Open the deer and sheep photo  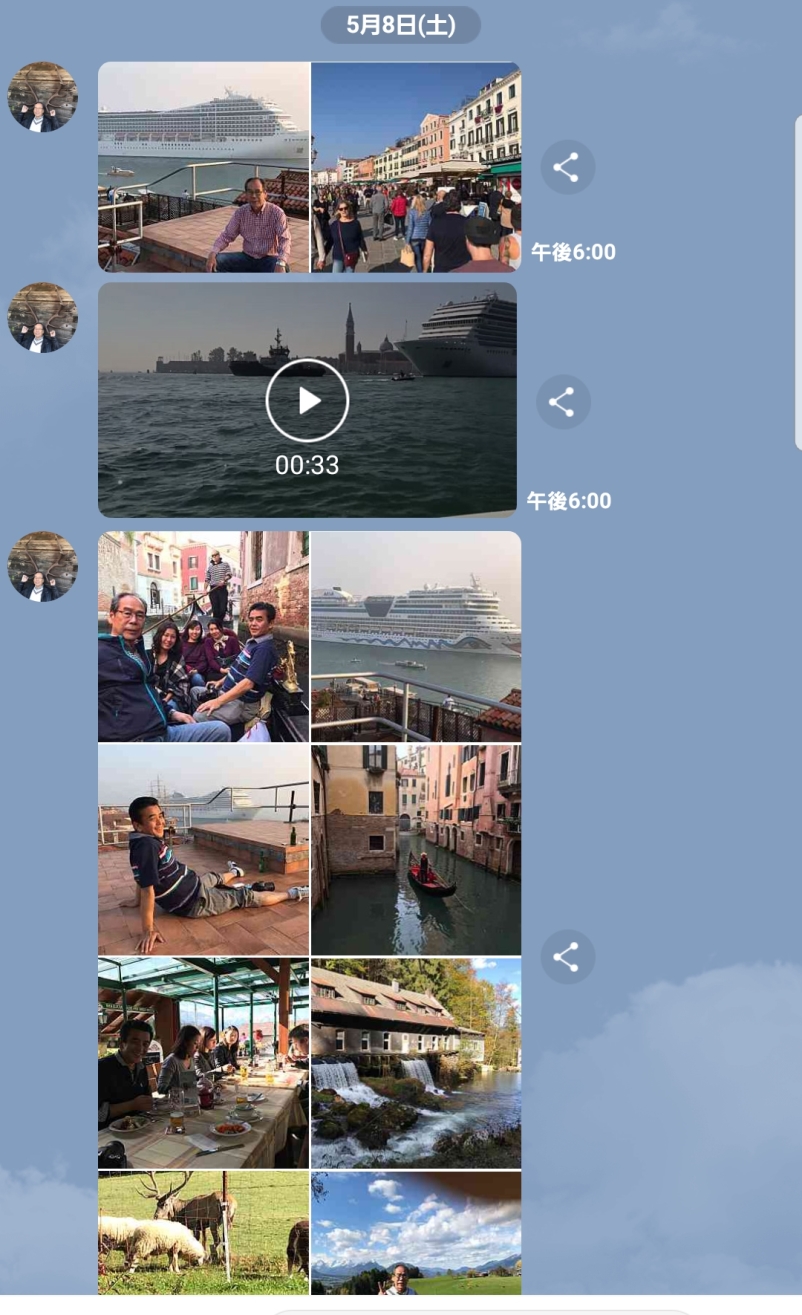[x=204, y=1232]
